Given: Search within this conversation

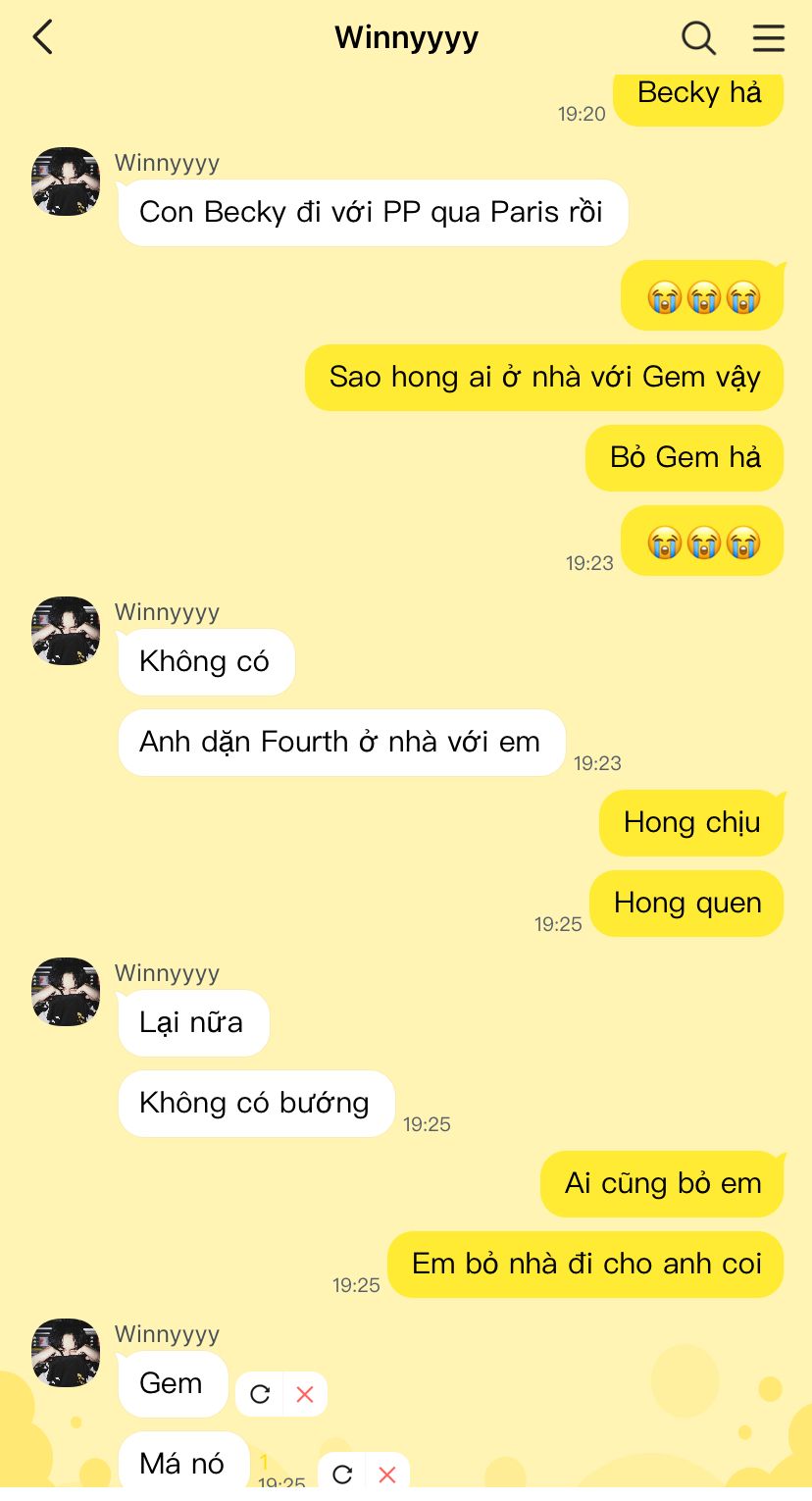Looking at the screenshot, I should (698, 38).
